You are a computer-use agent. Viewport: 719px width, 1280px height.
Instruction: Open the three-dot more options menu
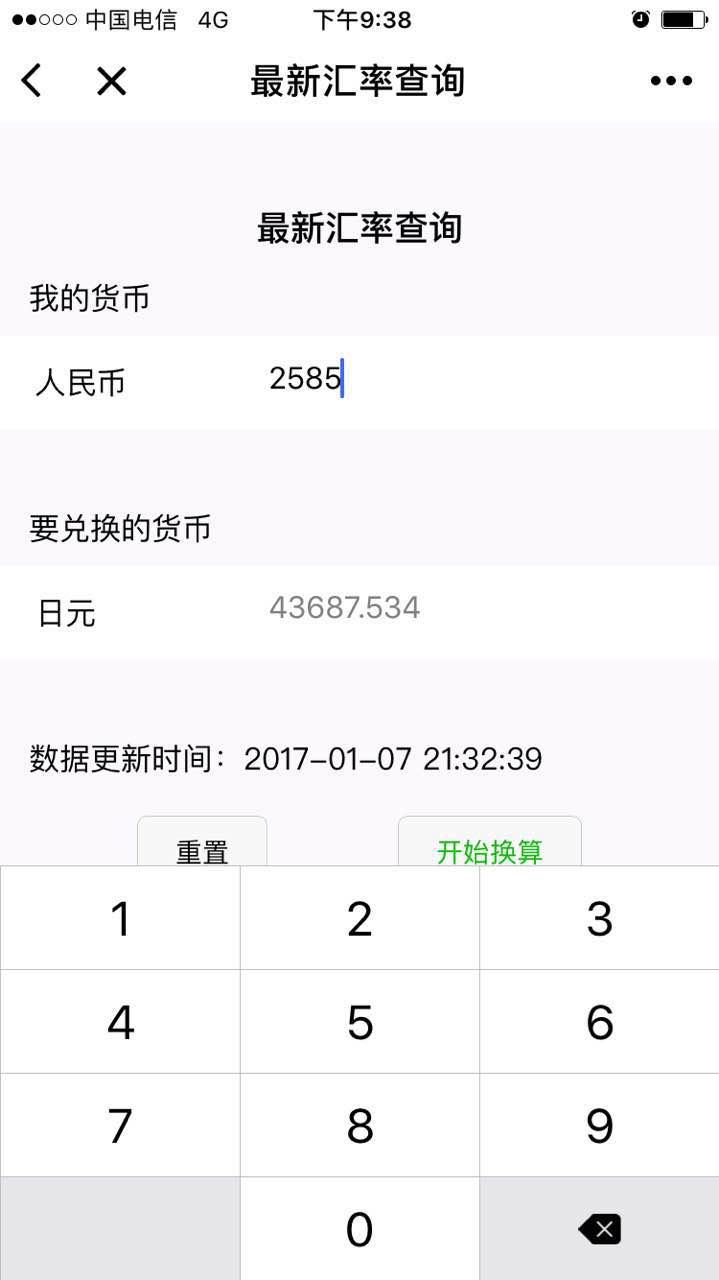(x=671, y=81)
